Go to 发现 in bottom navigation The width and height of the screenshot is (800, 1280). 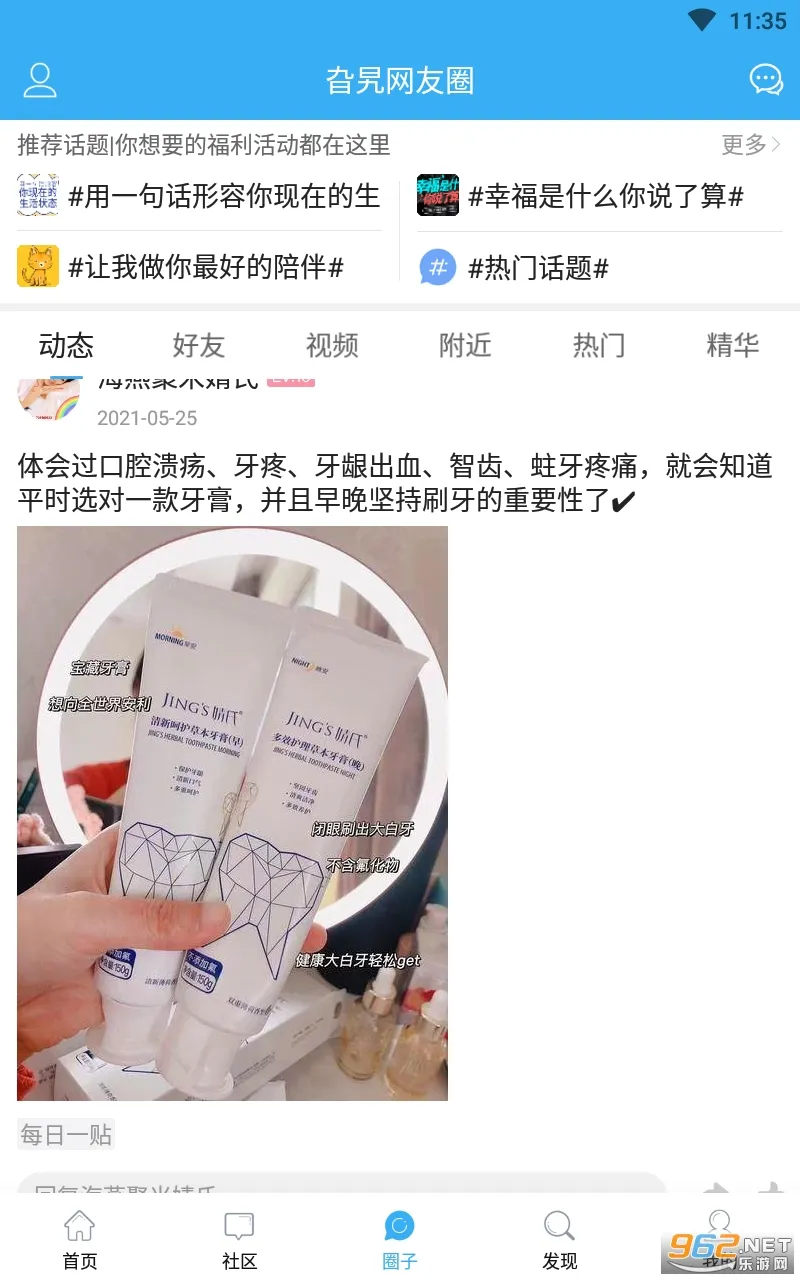[560, 1240]
